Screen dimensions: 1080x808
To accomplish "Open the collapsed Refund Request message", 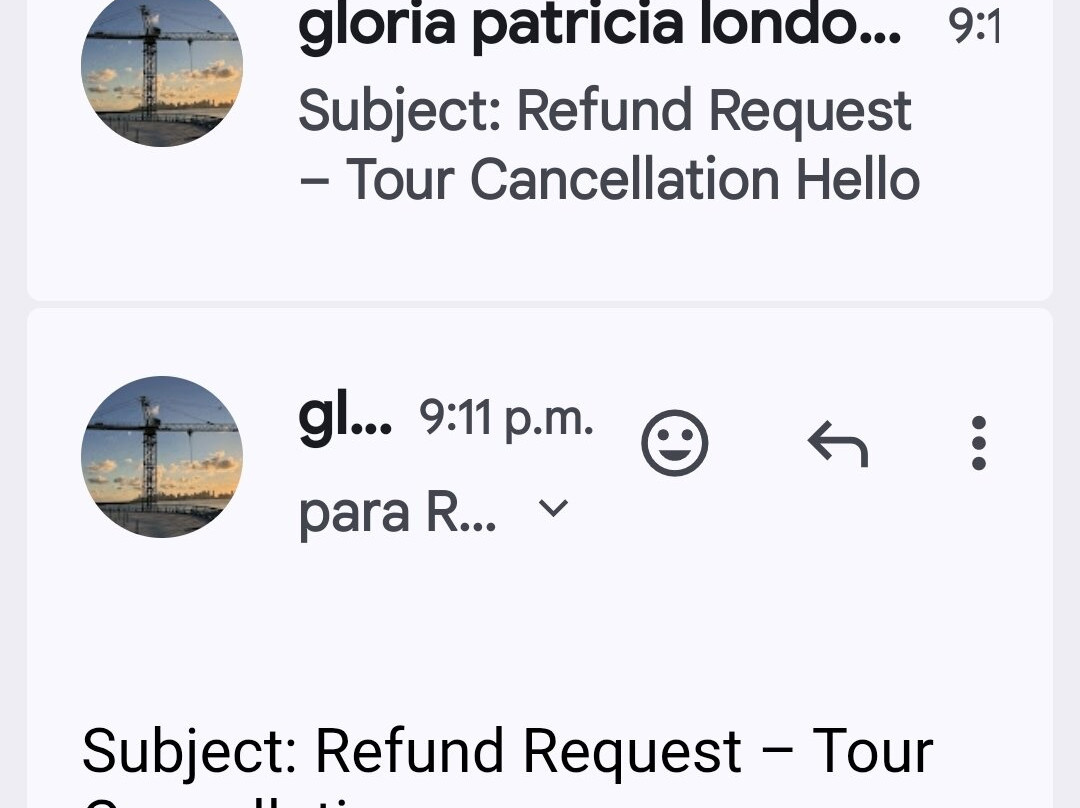I will point(607,145).
